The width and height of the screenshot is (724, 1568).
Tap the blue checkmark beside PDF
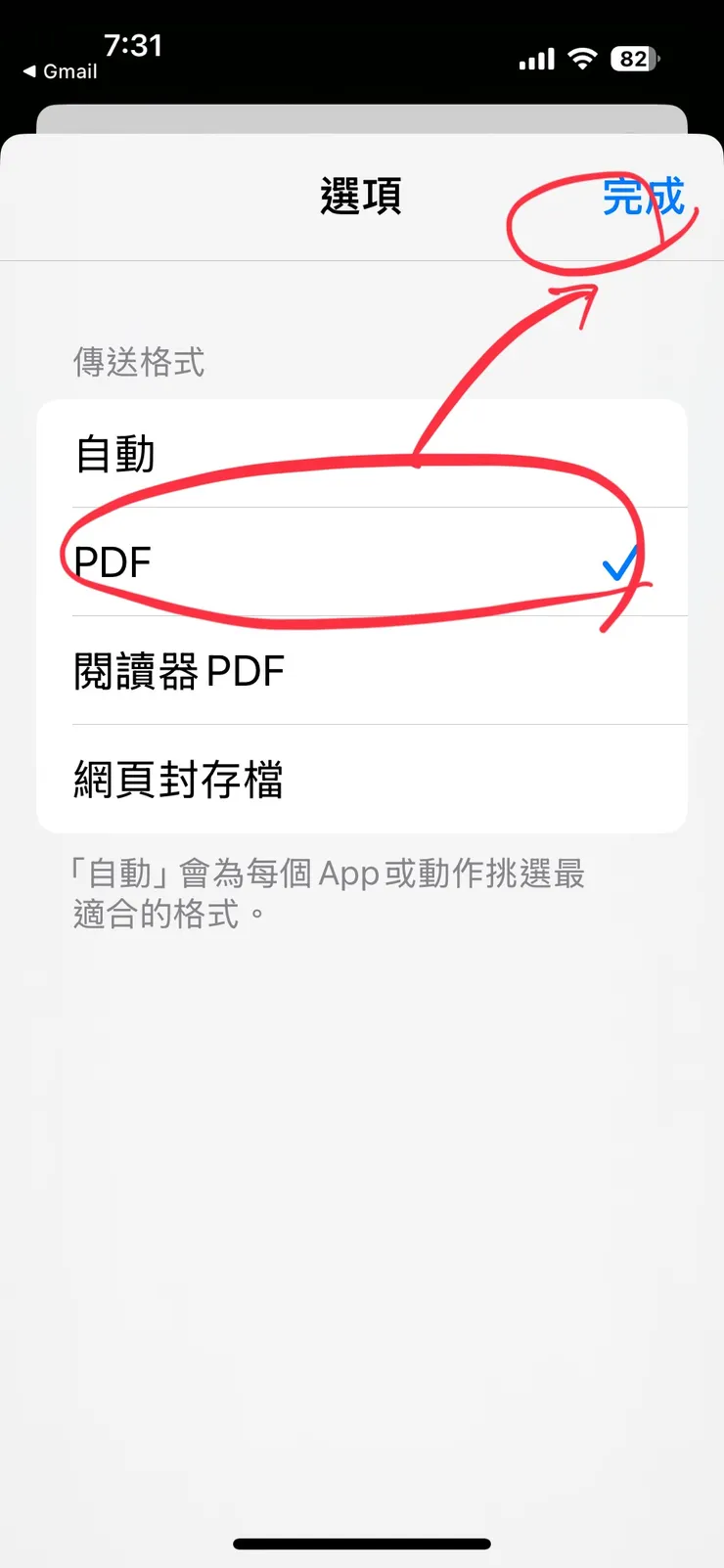pyautogui.click(x=619, y=562)
